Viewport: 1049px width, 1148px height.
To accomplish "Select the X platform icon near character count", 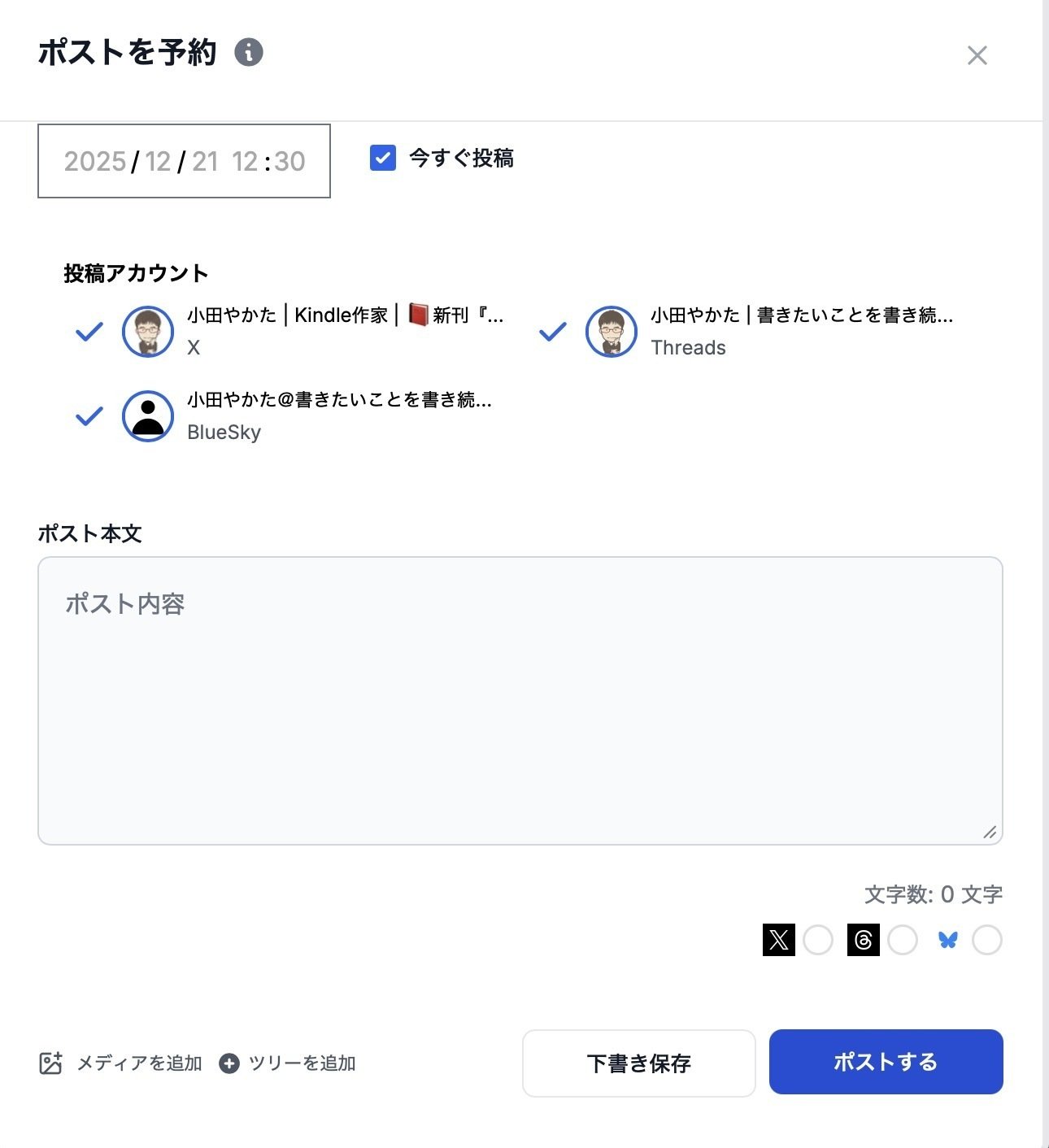I will coord(780,940).
